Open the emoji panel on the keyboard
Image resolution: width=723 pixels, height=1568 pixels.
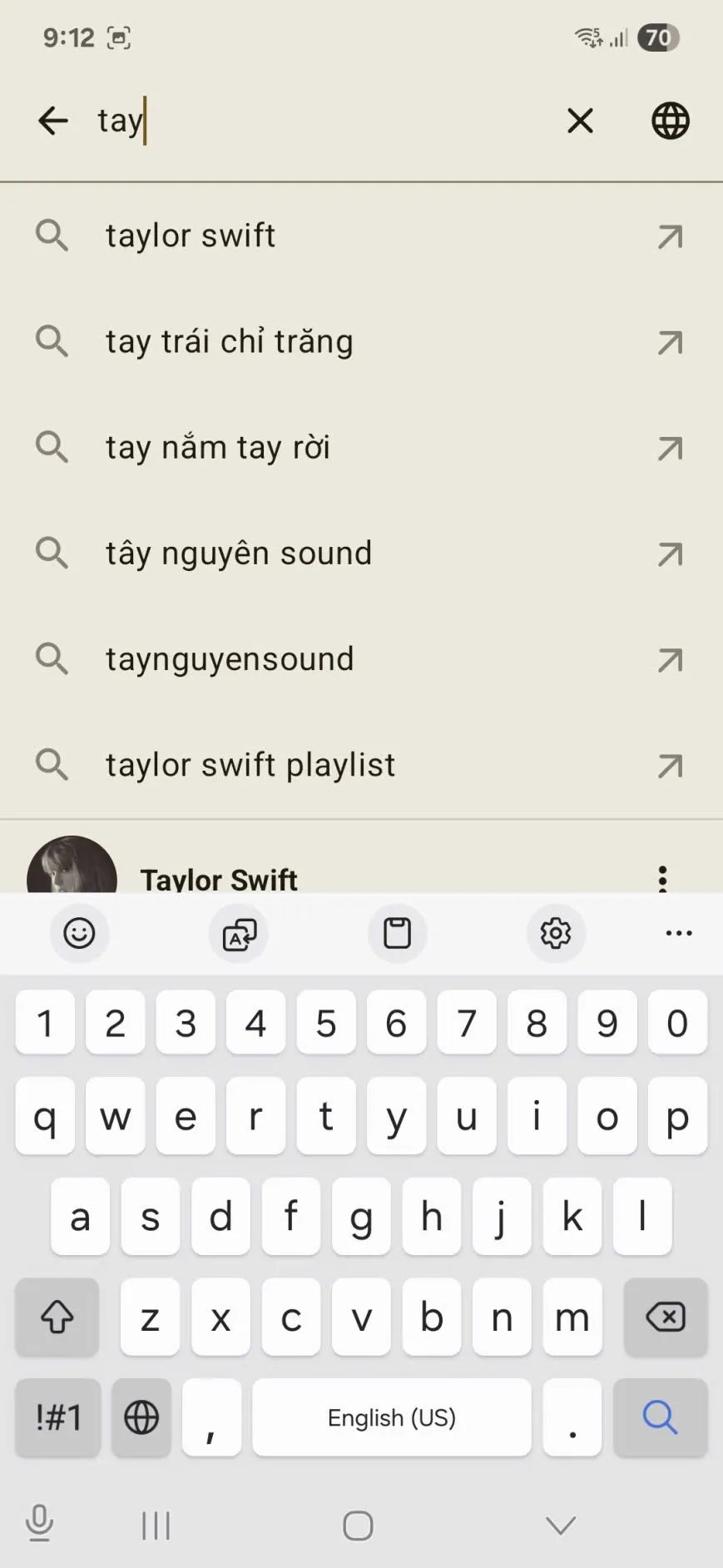coord(80,933)
